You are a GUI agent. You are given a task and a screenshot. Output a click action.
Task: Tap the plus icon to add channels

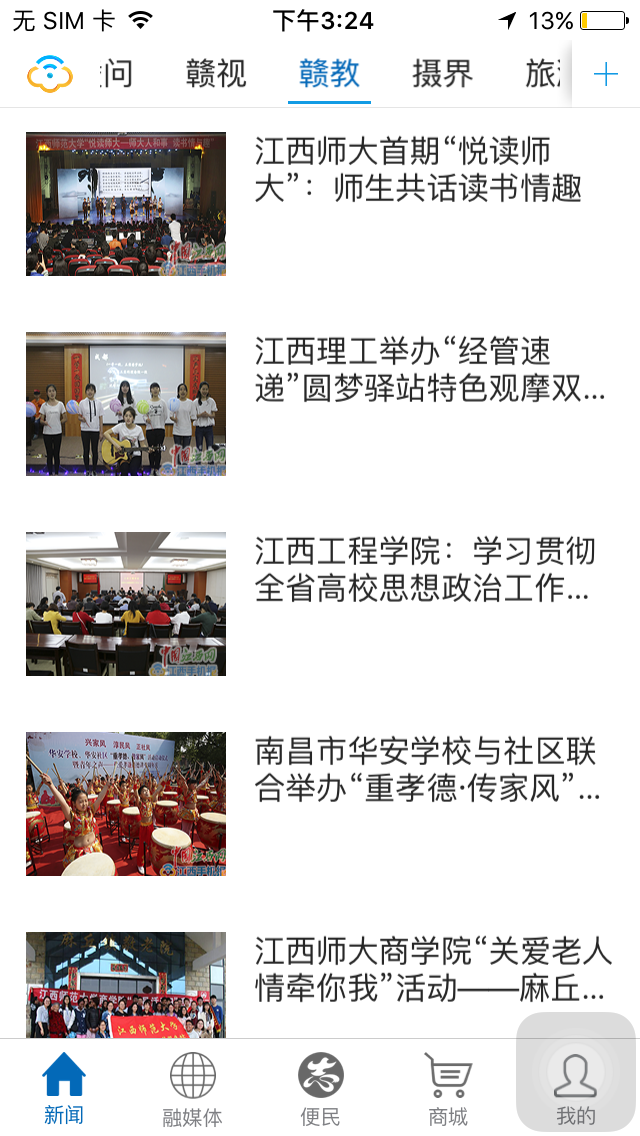coord(606,74)
